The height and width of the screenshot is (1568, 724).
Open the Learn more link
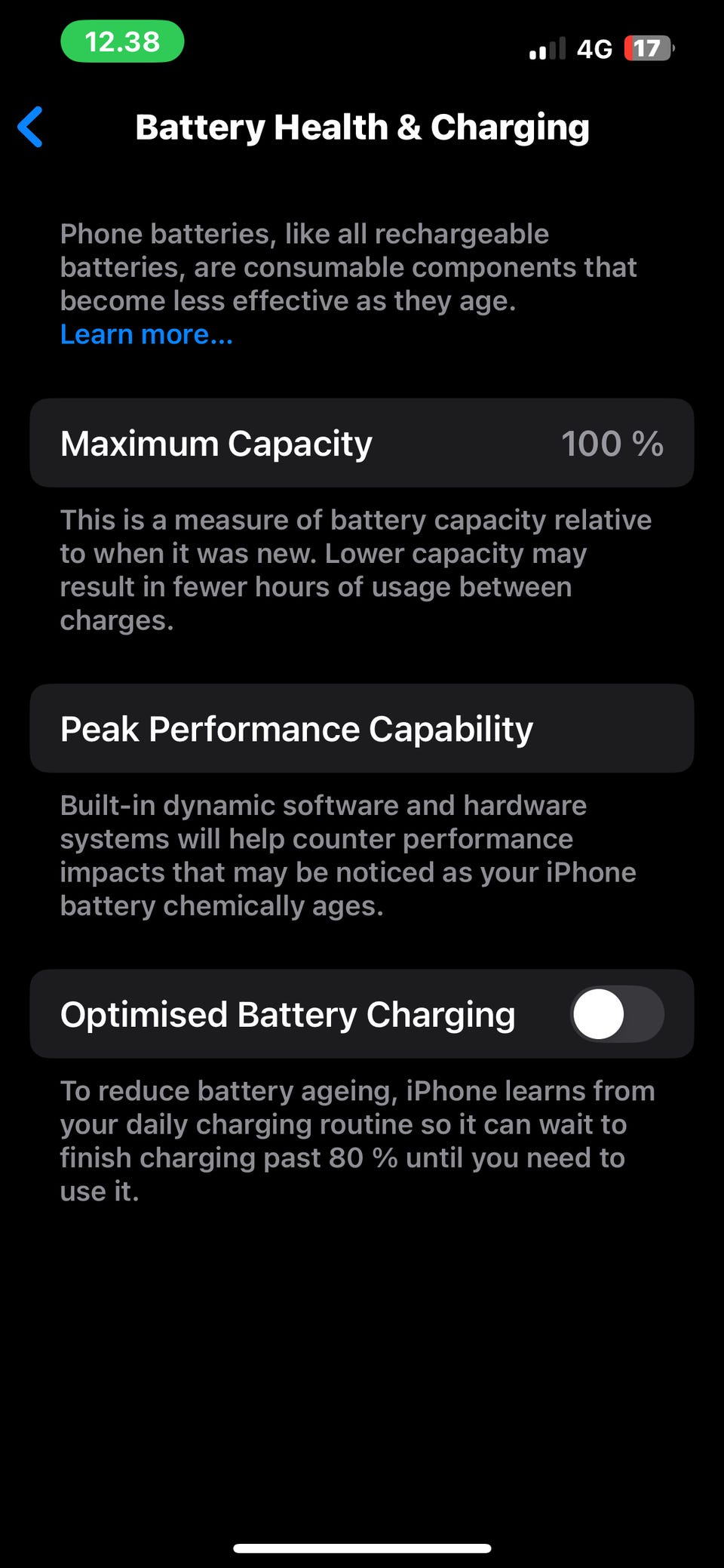(146, 334)
